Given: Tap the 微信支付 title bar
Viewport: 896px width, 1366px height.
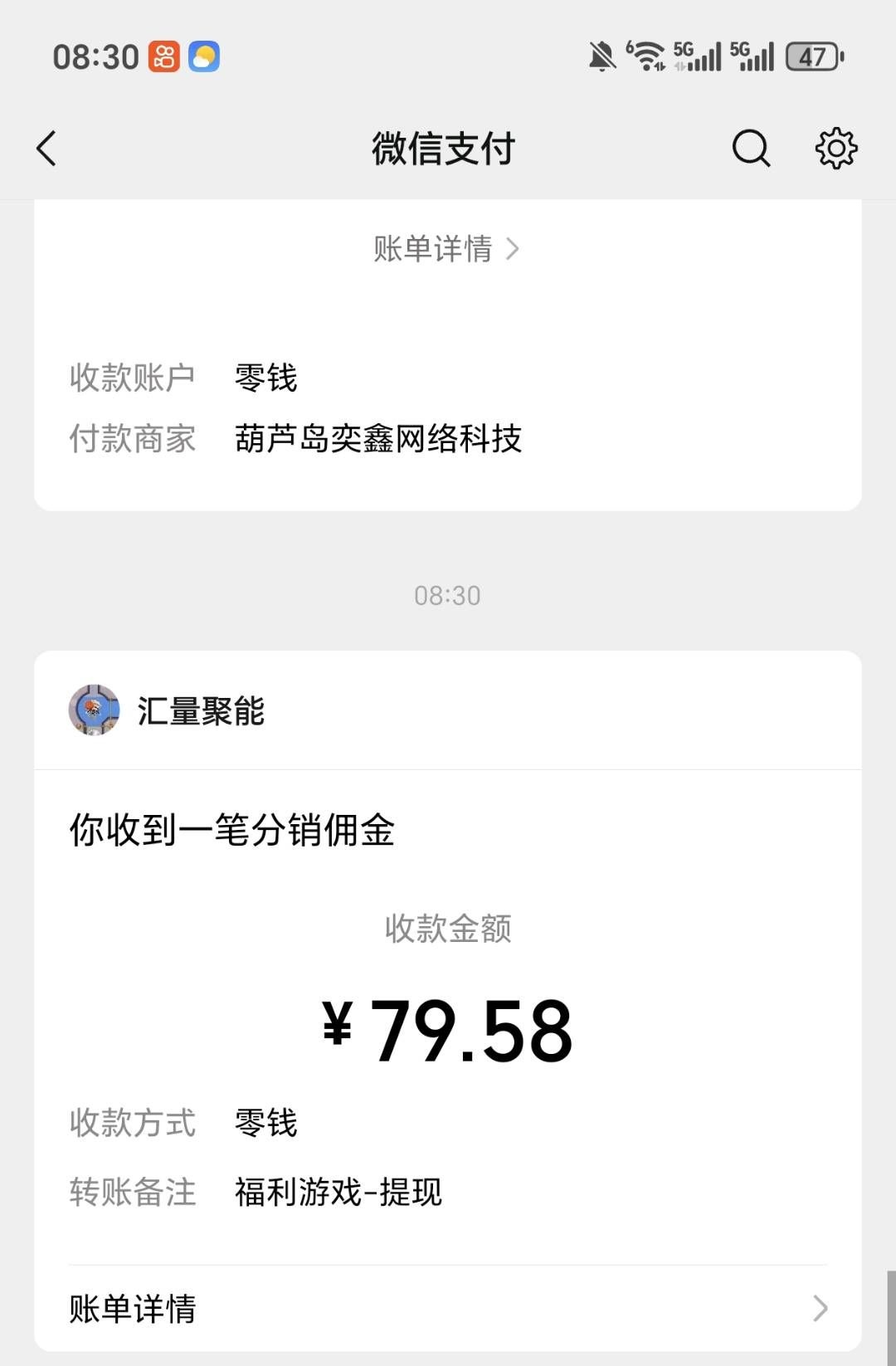Looking at the screenshot, I should pyautogui.click(x=446, y=149).
